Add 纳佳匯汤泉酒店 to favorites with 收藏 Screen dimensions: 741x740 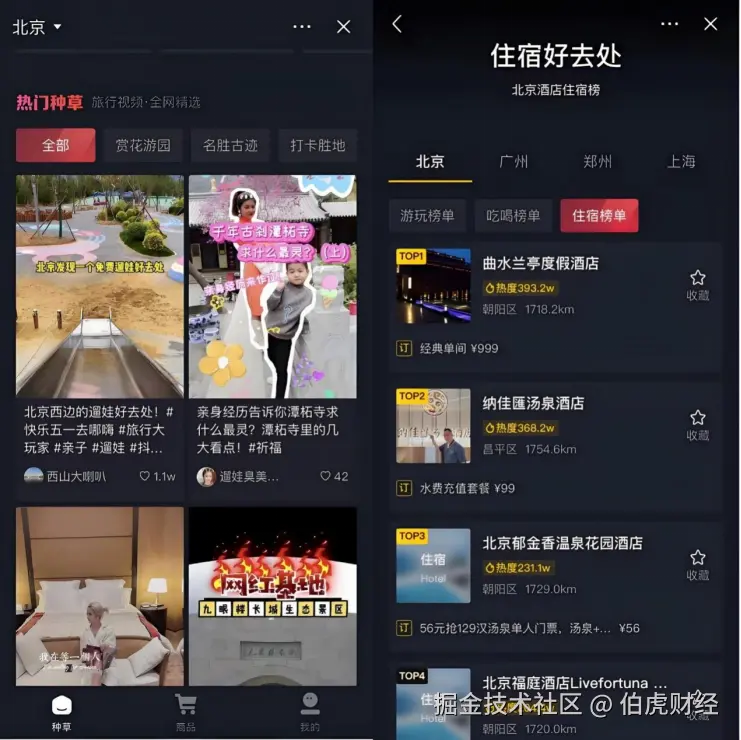pyautogui.click(x=697, y=425)
